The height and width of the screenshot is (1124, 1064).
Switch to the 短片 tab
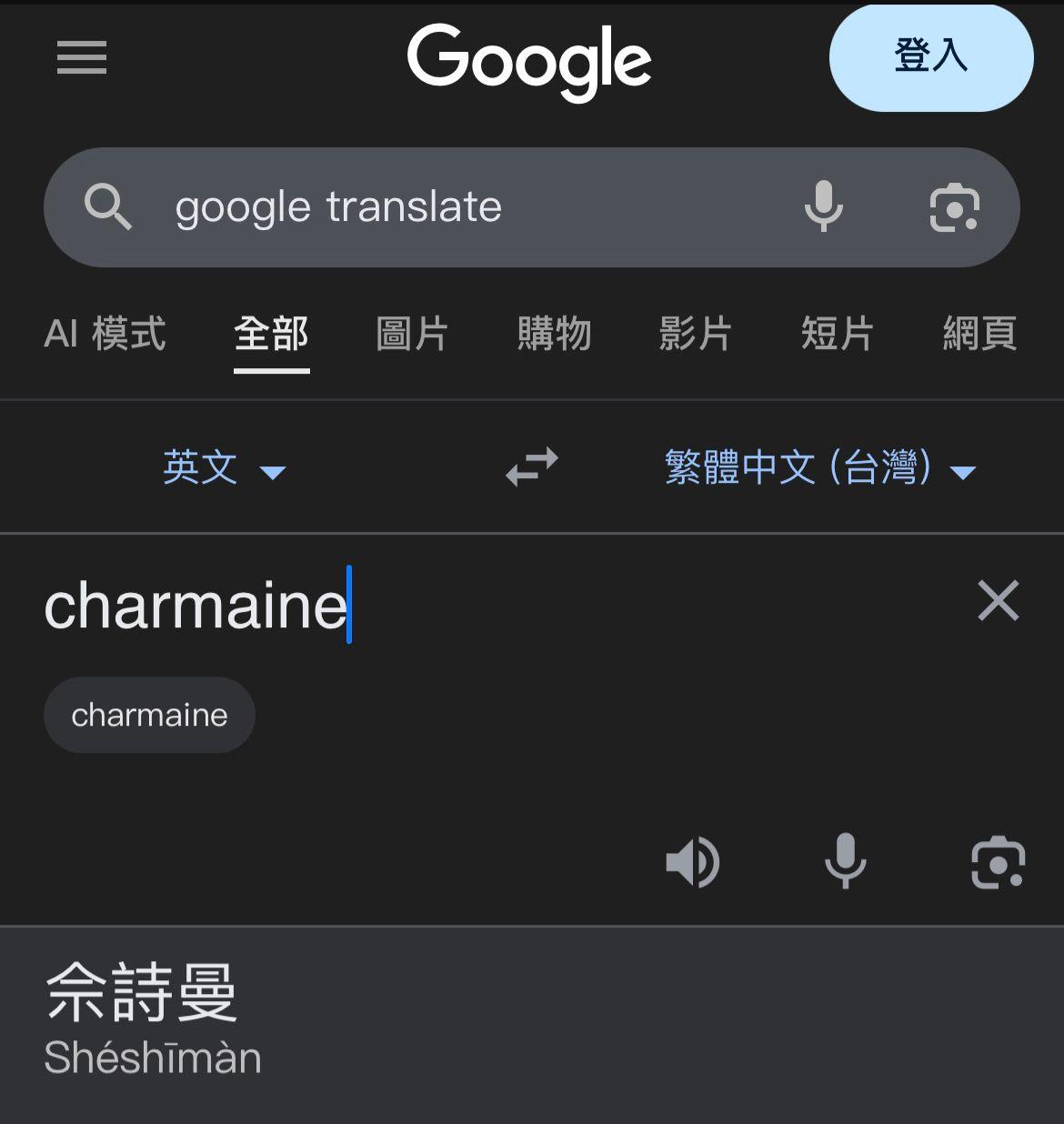pos(837,334)
